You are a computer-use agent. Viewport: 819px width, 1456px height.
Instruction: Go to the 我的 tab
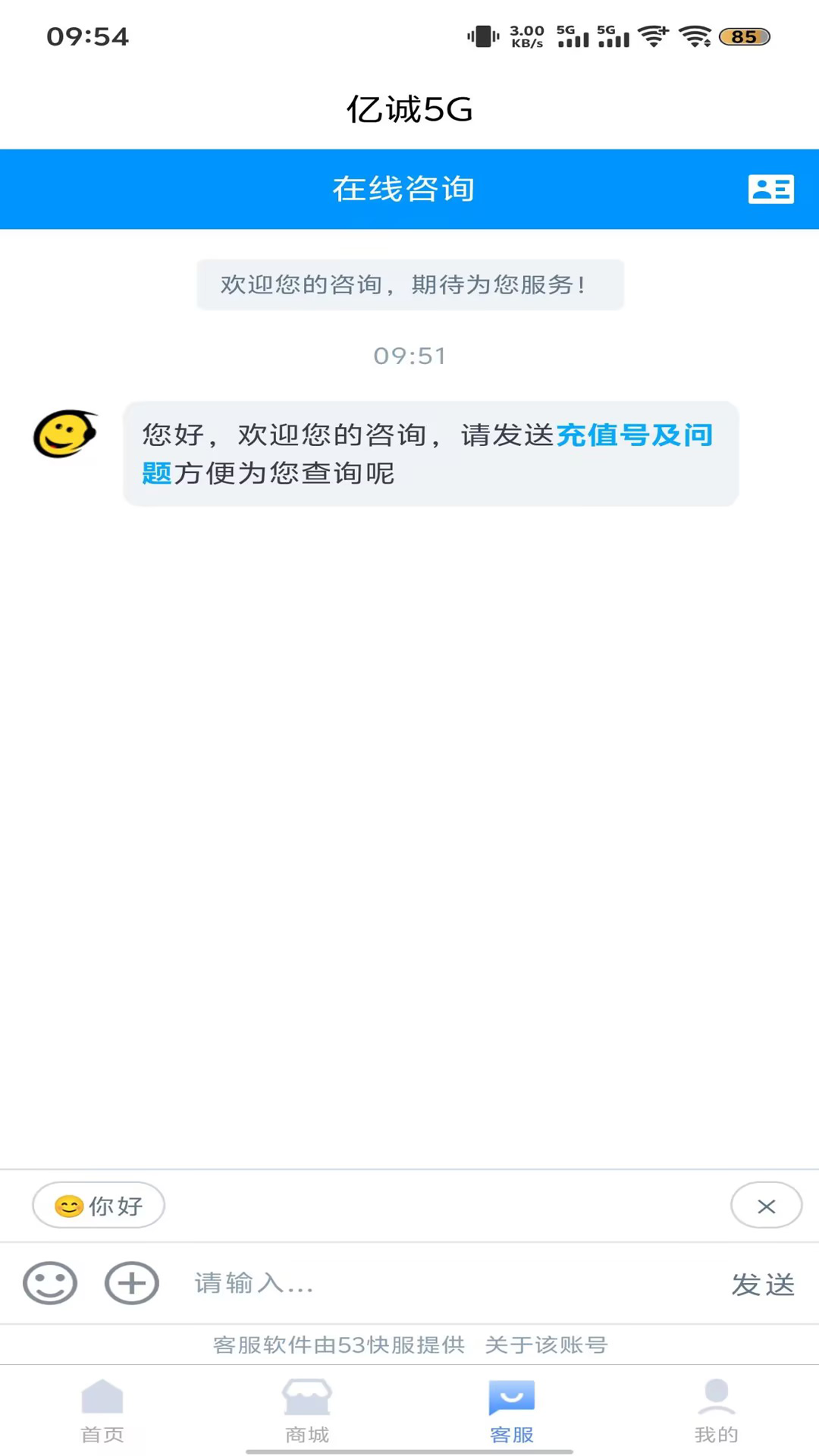tap(717, 1411)
